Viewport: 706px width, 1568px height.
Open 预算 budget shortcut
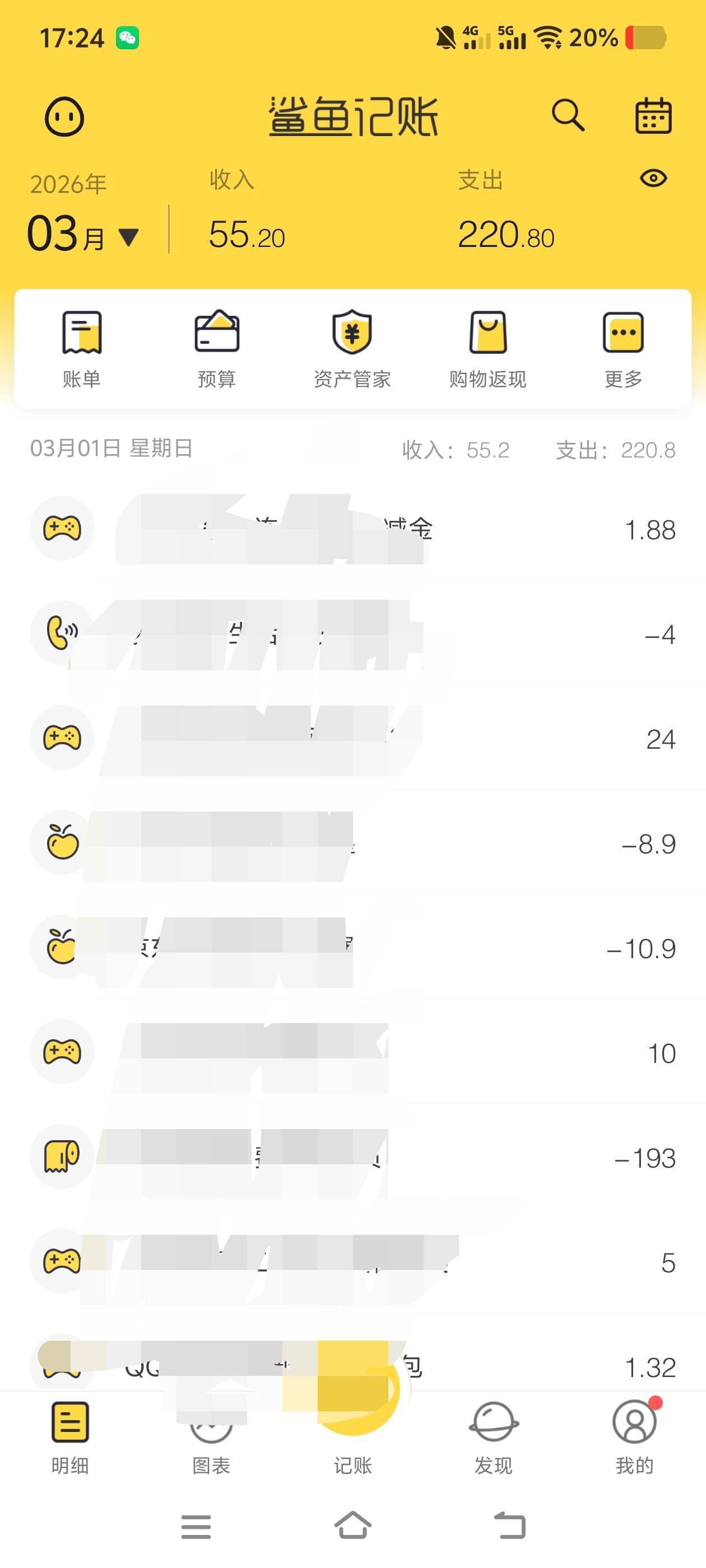pos(217,349)
